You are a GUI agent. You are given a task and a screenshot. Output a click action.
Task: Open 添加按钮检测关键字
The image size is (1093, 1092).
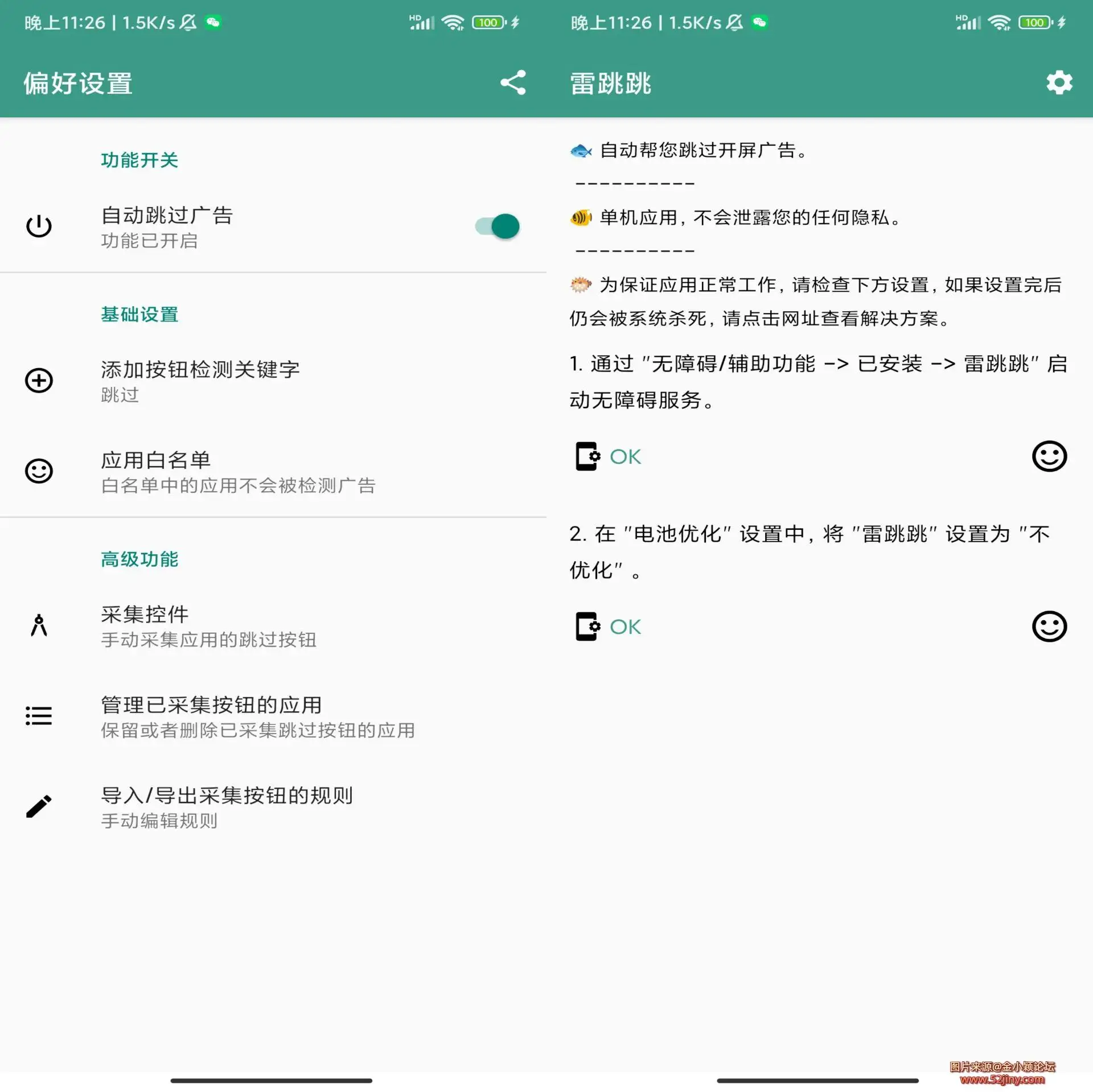200,380
